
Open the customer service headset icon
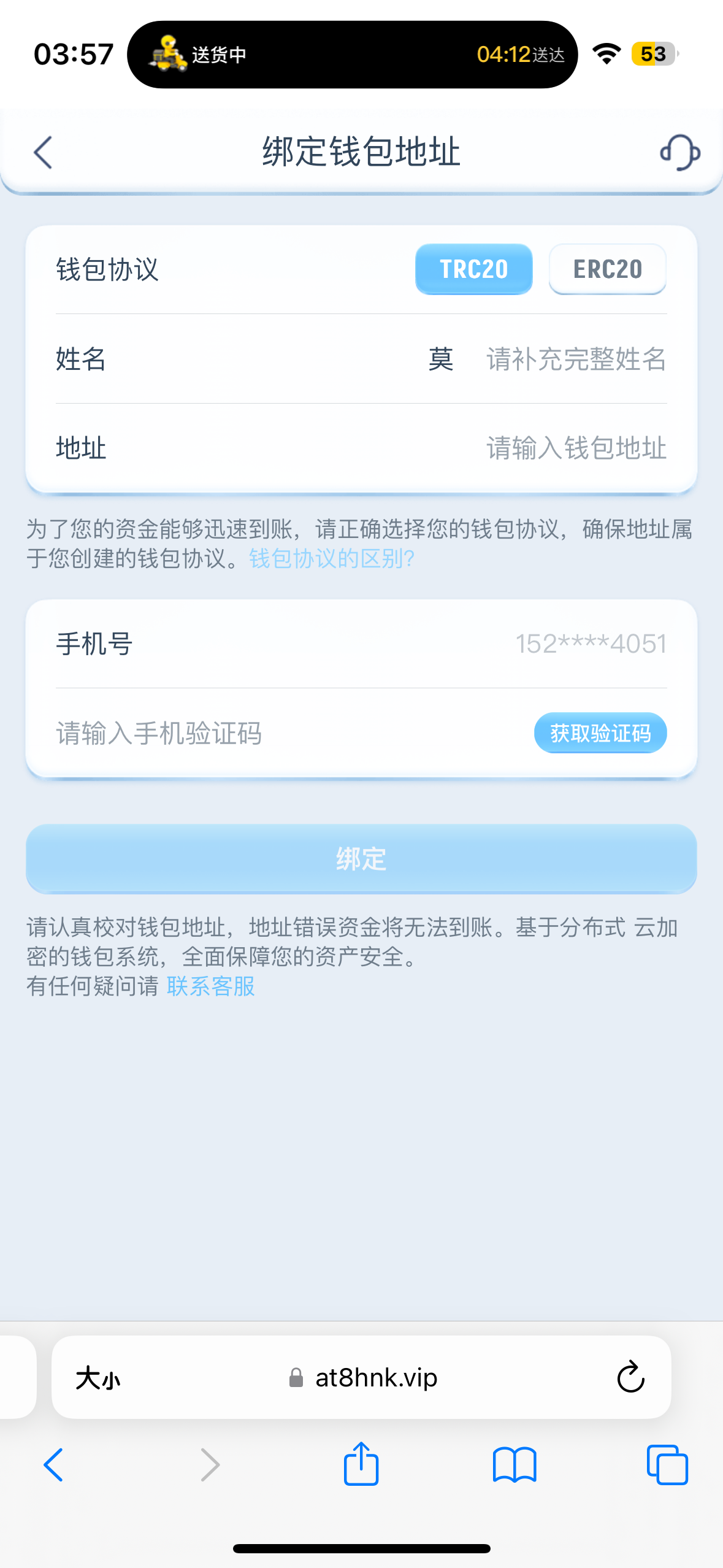679,152
